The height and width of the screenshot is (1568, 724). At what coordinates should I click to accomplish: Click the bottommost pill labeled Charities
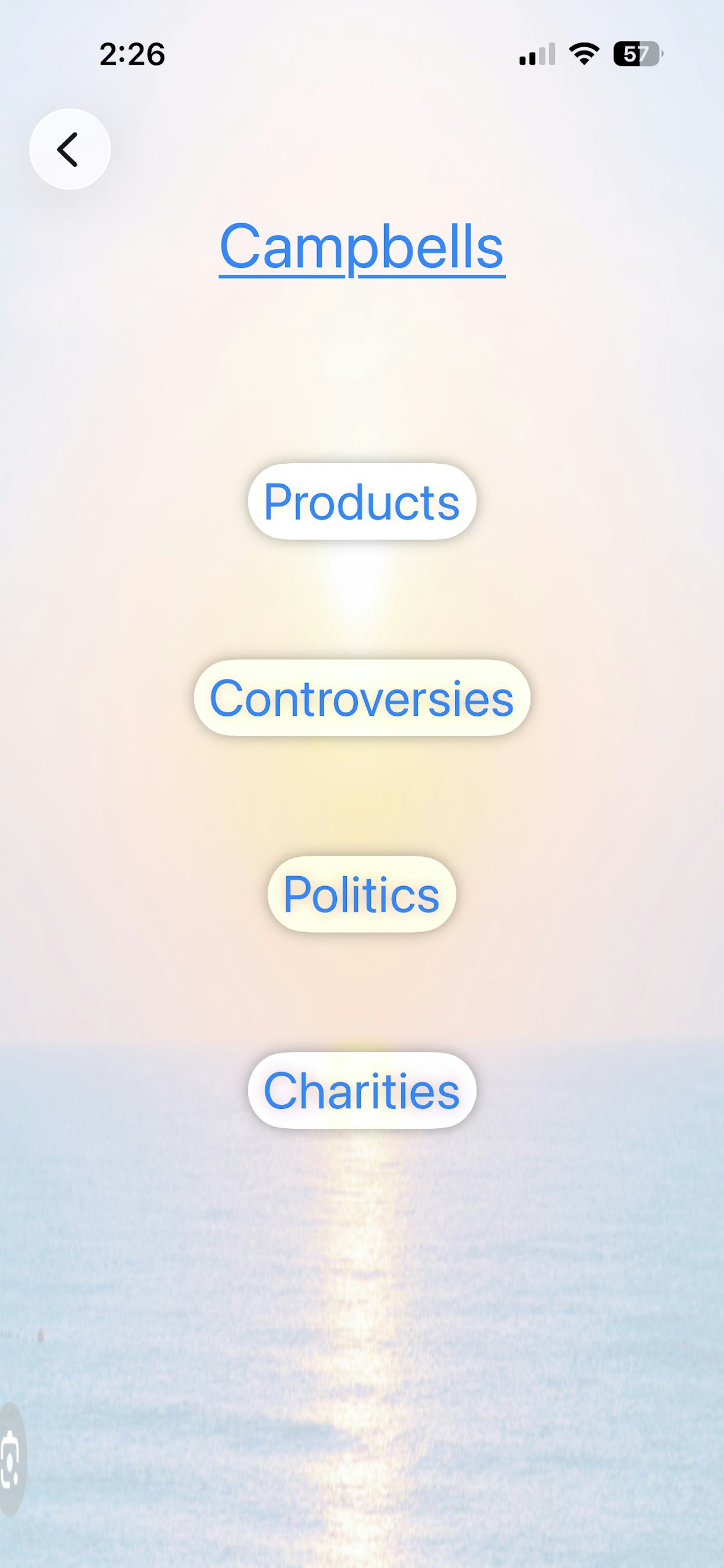pyautogui.click(x=361, y=1091)
